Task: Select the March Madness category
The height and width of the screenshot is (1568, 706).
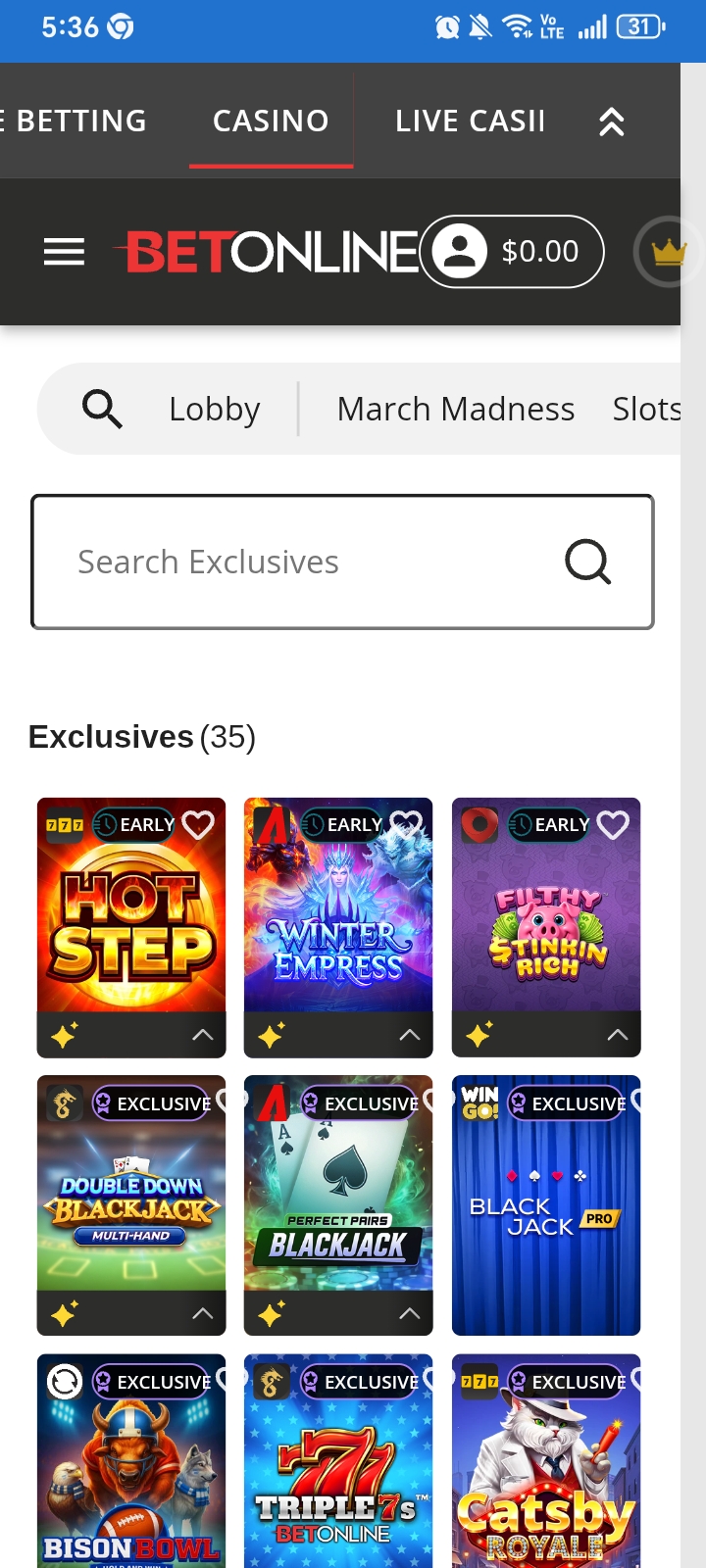Action: point(455,409)
